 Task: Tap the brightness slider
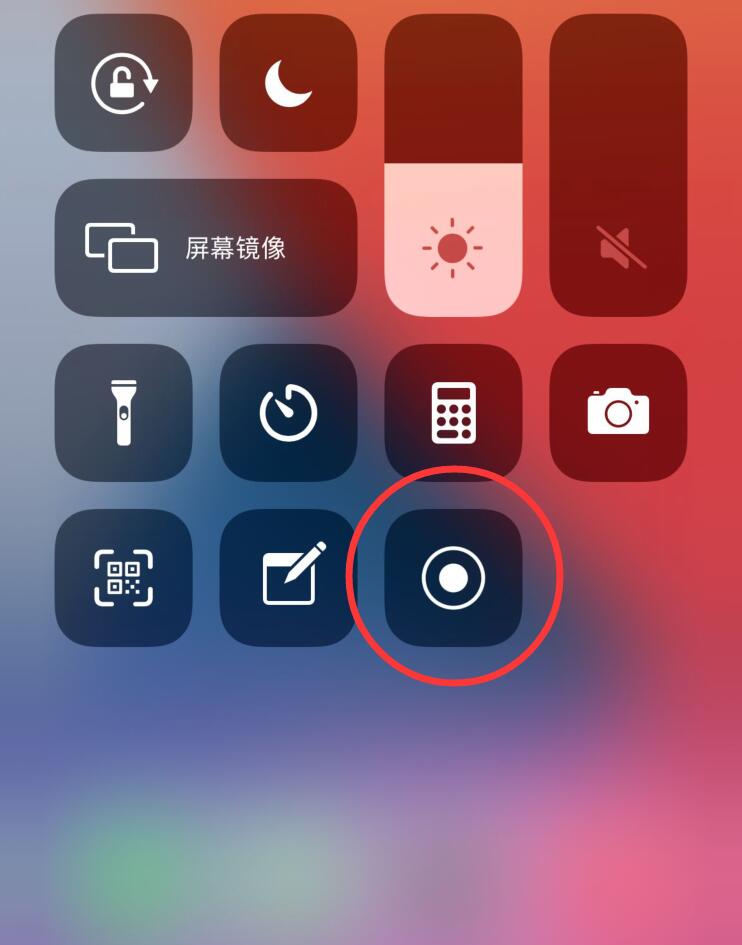[453, 165]
